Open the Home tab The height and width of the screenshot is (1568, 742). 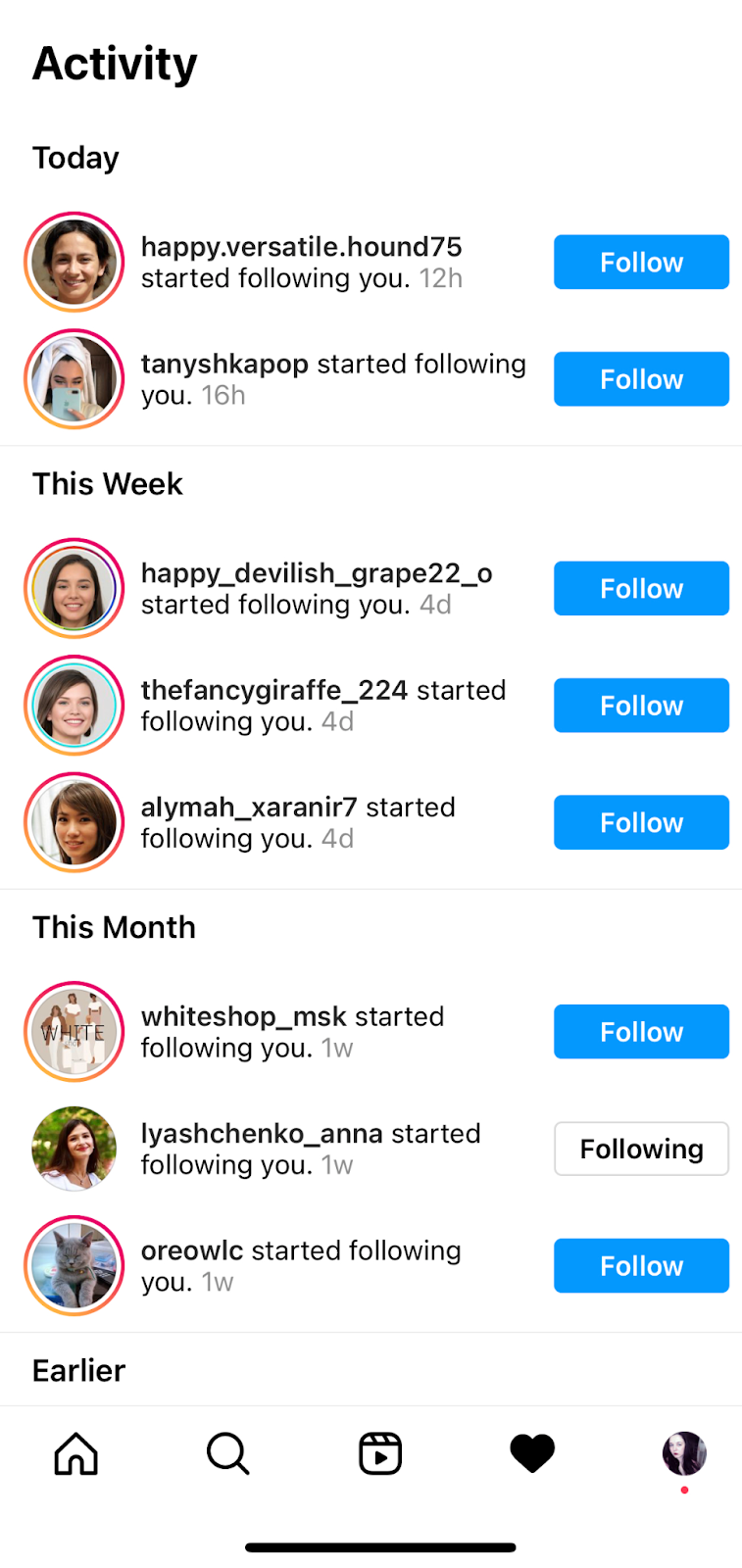coord(76,1453)
